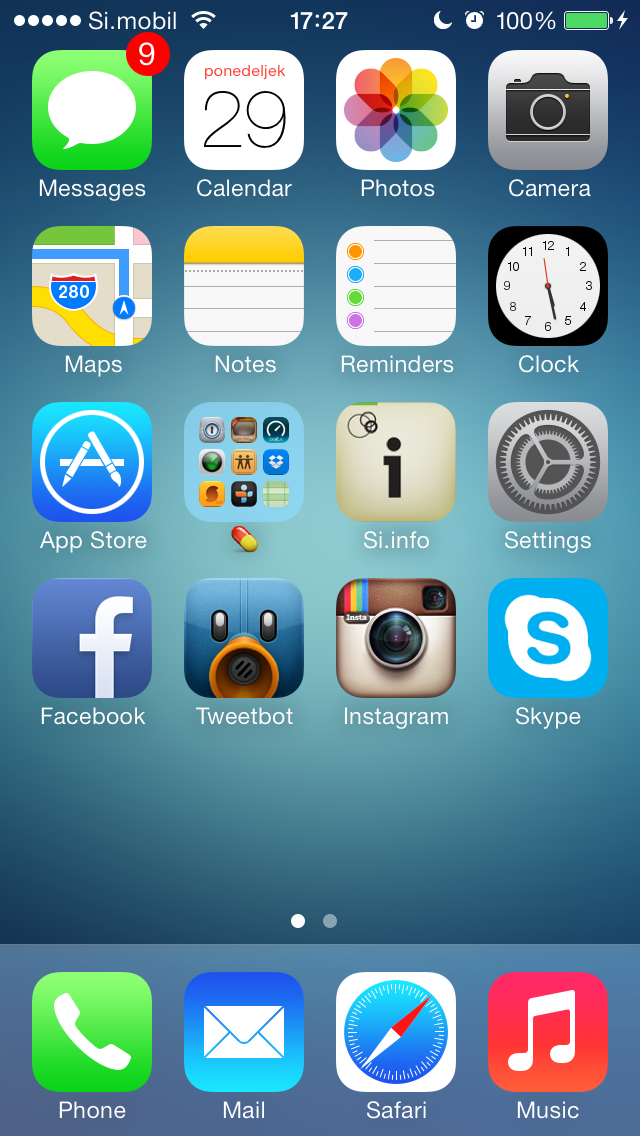The height and width of the screenshot is (1136, 640).
Task: Open Mail from the dock
Action: 244,1032
